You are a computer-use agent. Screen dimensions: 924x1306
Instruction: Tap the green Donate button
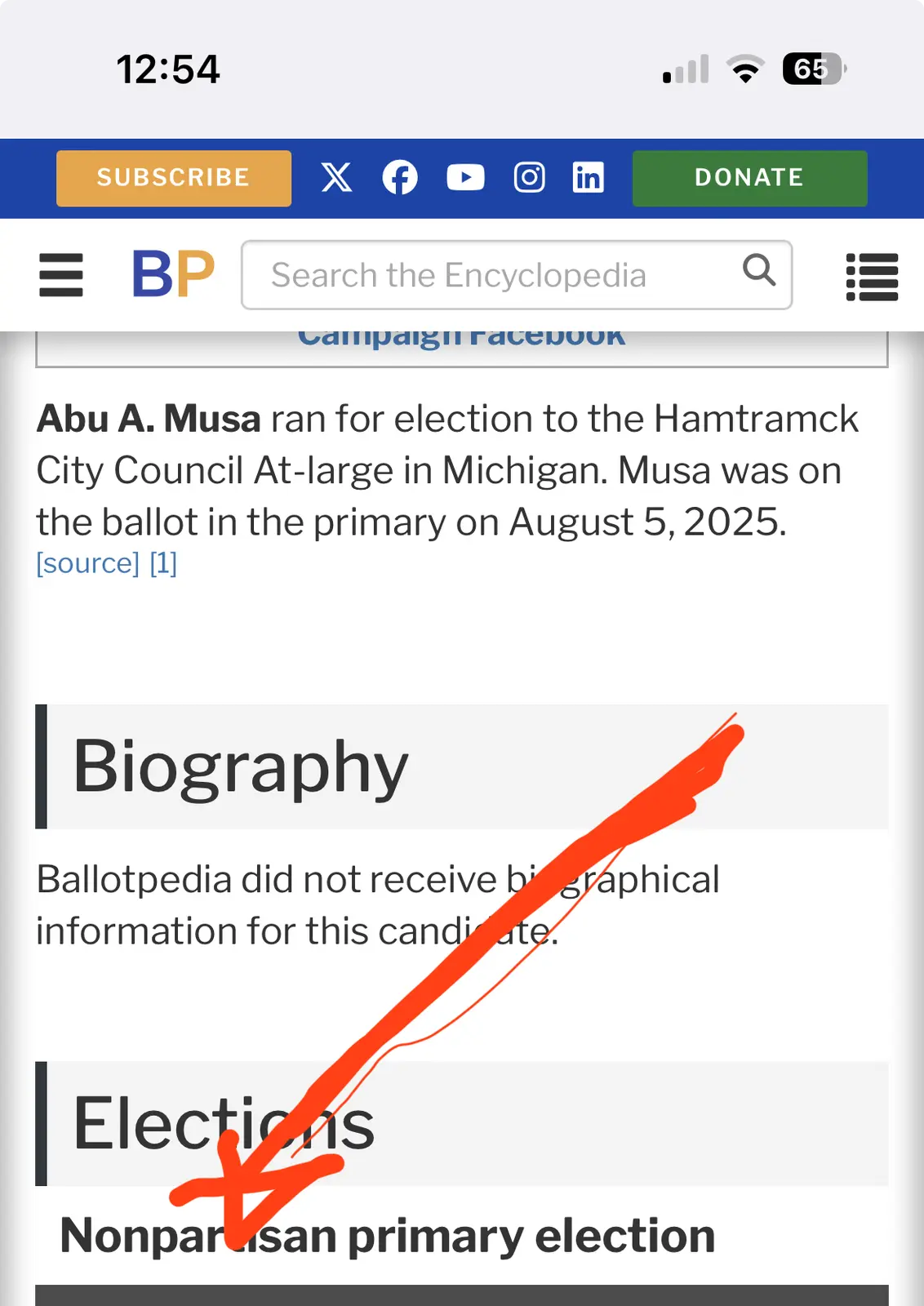click(x=749, y=178)
